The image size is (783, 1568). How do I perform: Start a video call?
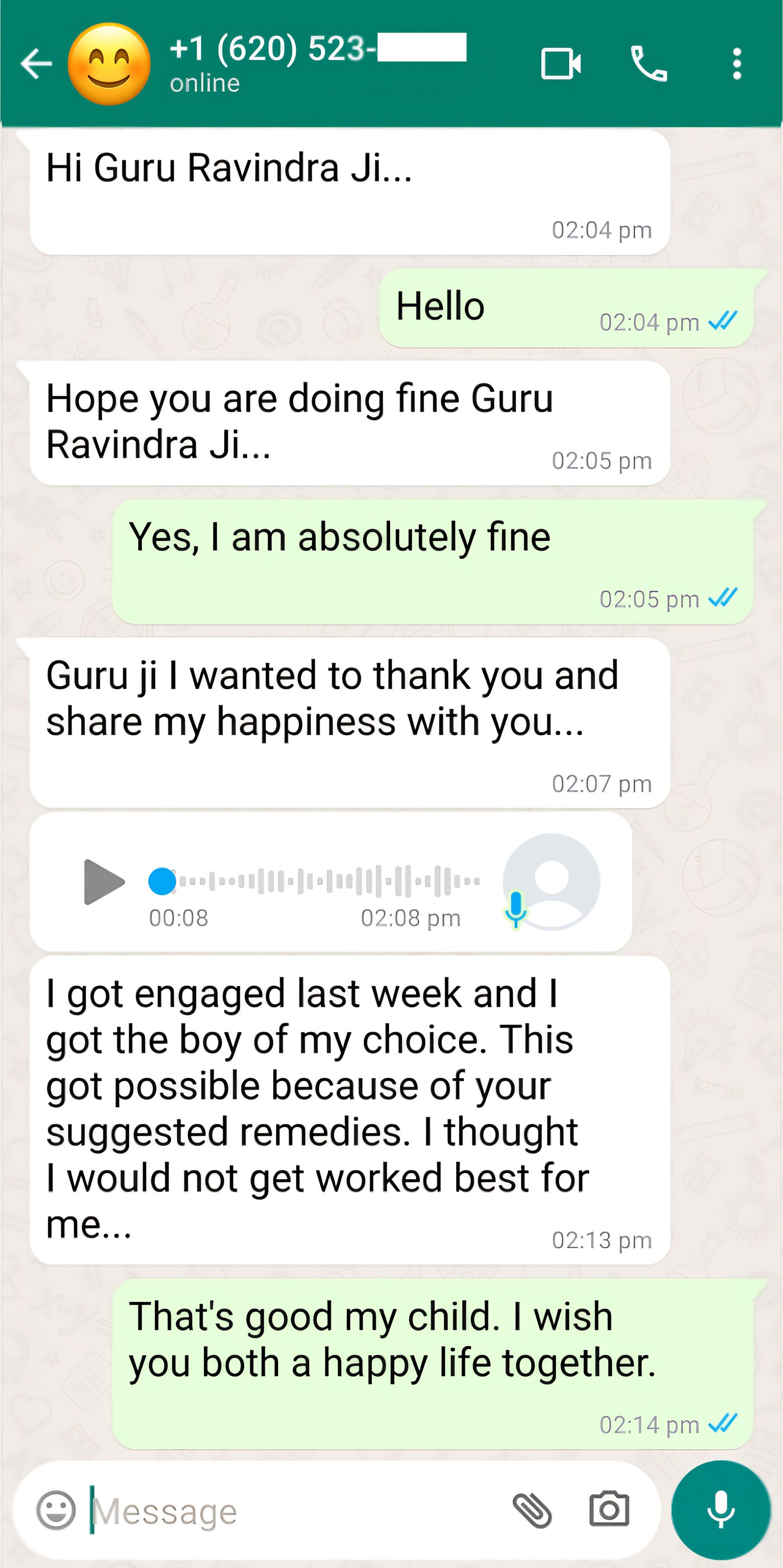(561, 64)
